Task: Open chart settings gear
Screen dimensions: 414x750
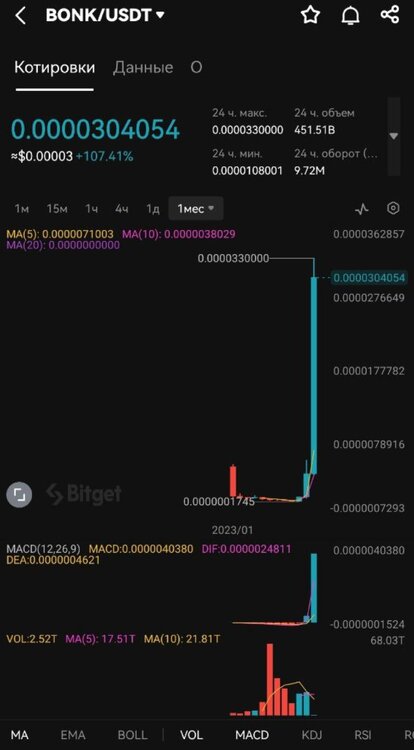Action: click(x=393, y=208)
